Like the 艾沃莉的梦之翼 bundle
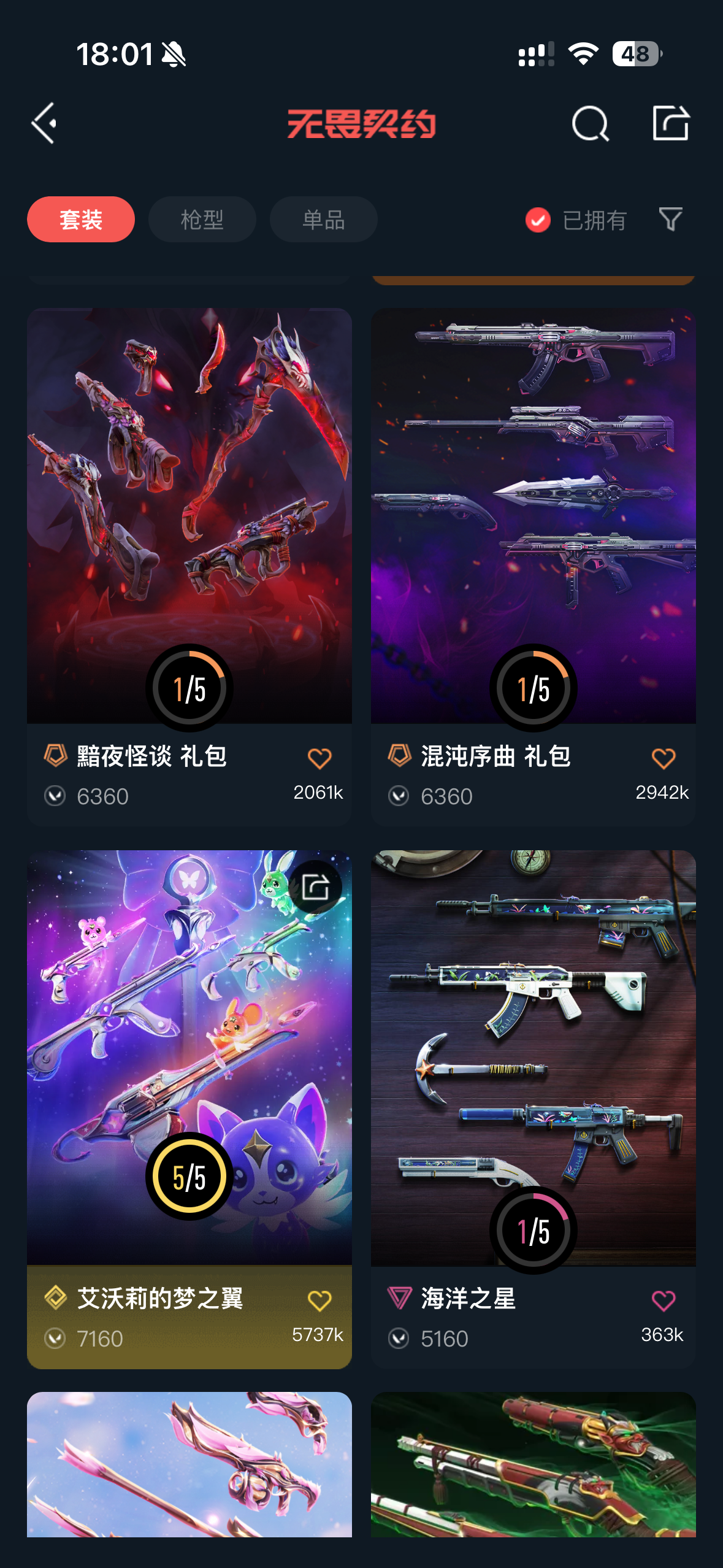Image resolution: width=723 pixels, height=1568 pixels. point(319,1301)
